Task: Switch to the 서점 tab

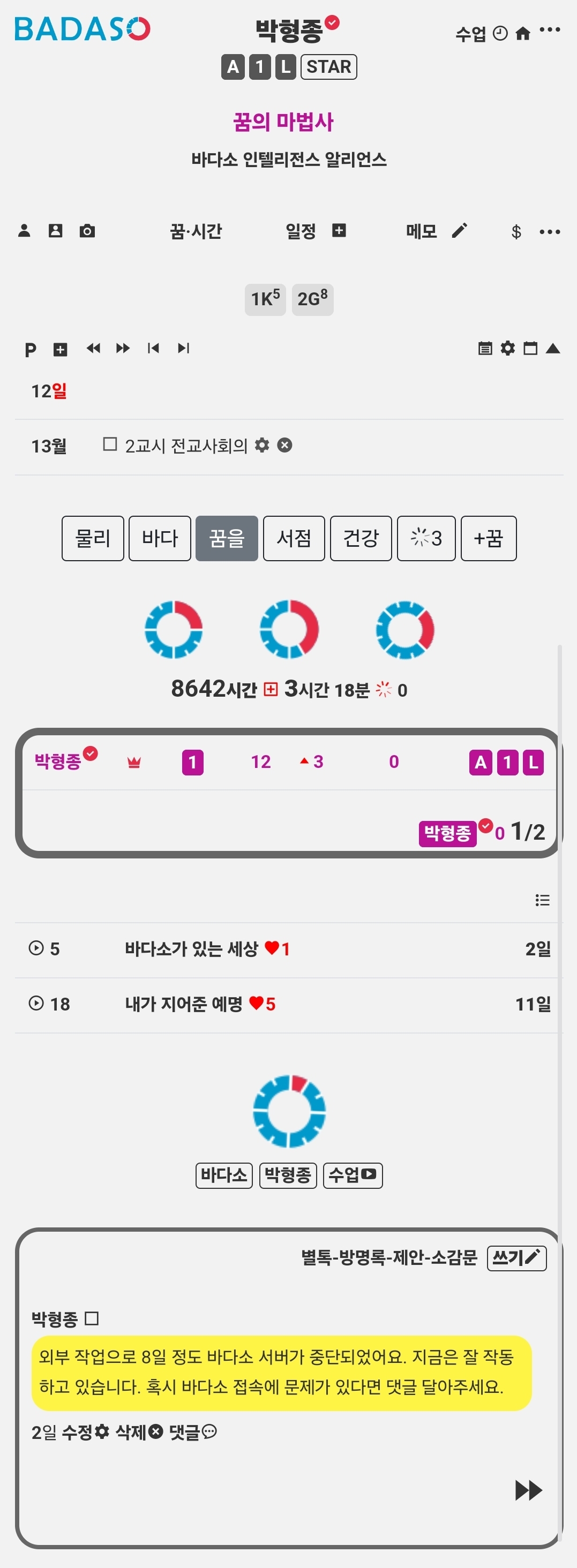Action: (294, 538)
